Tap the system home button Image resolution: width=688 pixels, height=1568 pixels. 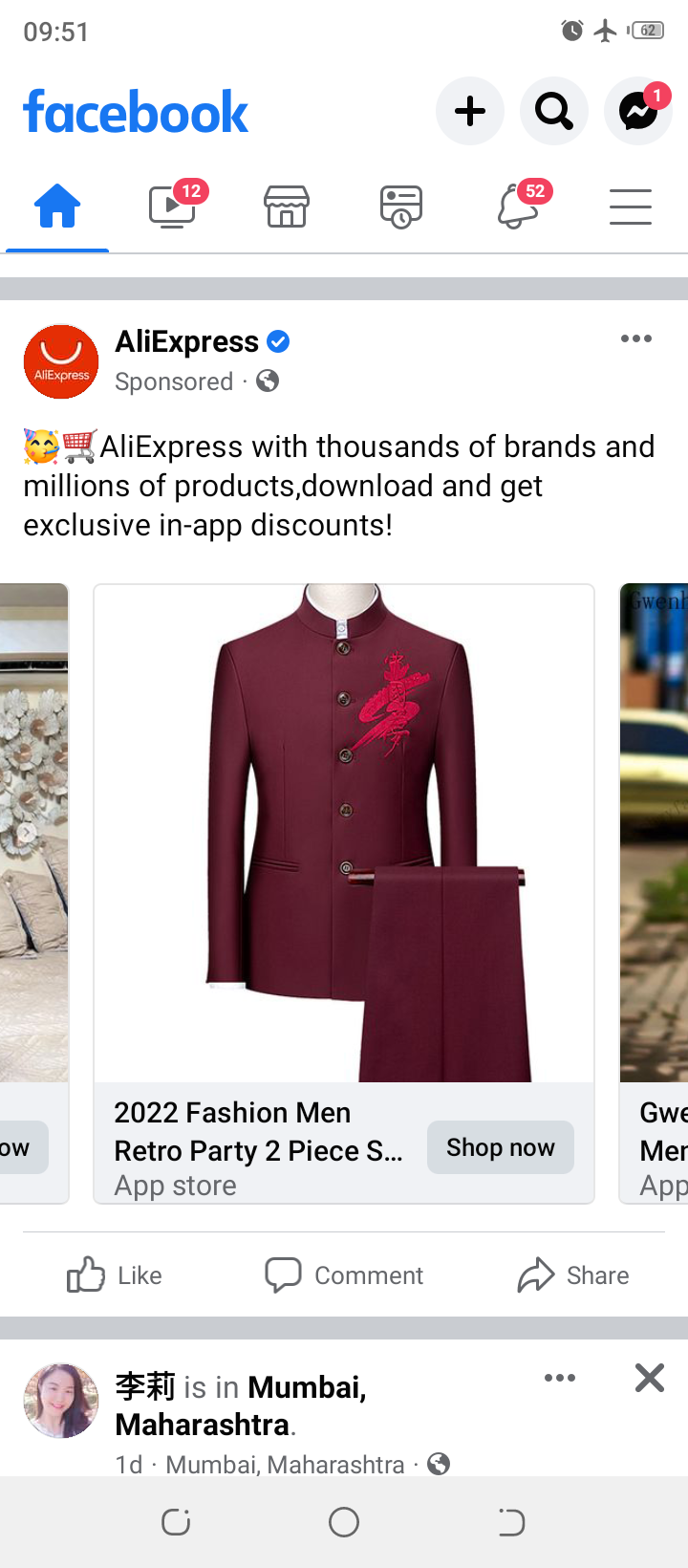(344, 1522)
